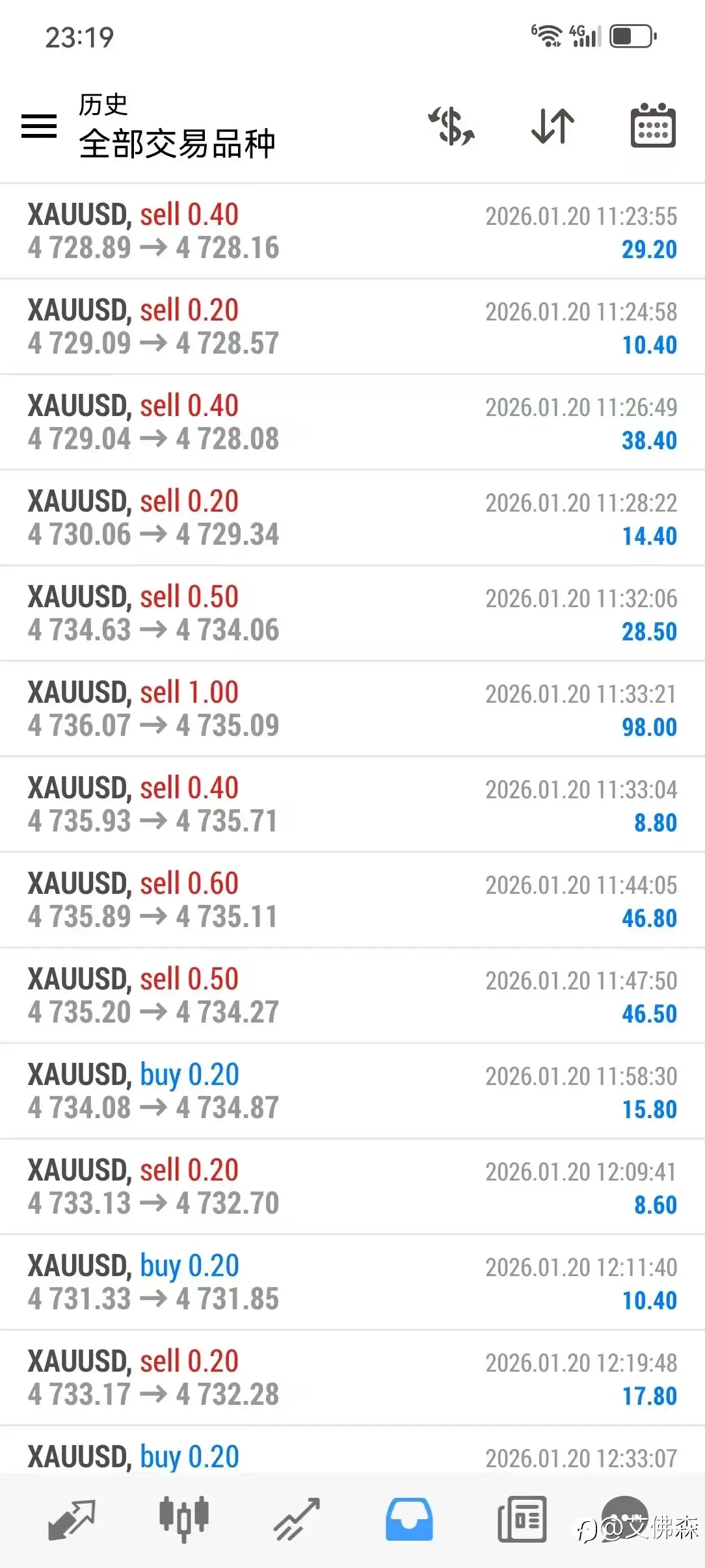Open the hamburger drawer menu
This screenshot has width=705, height=1568.
39,126
